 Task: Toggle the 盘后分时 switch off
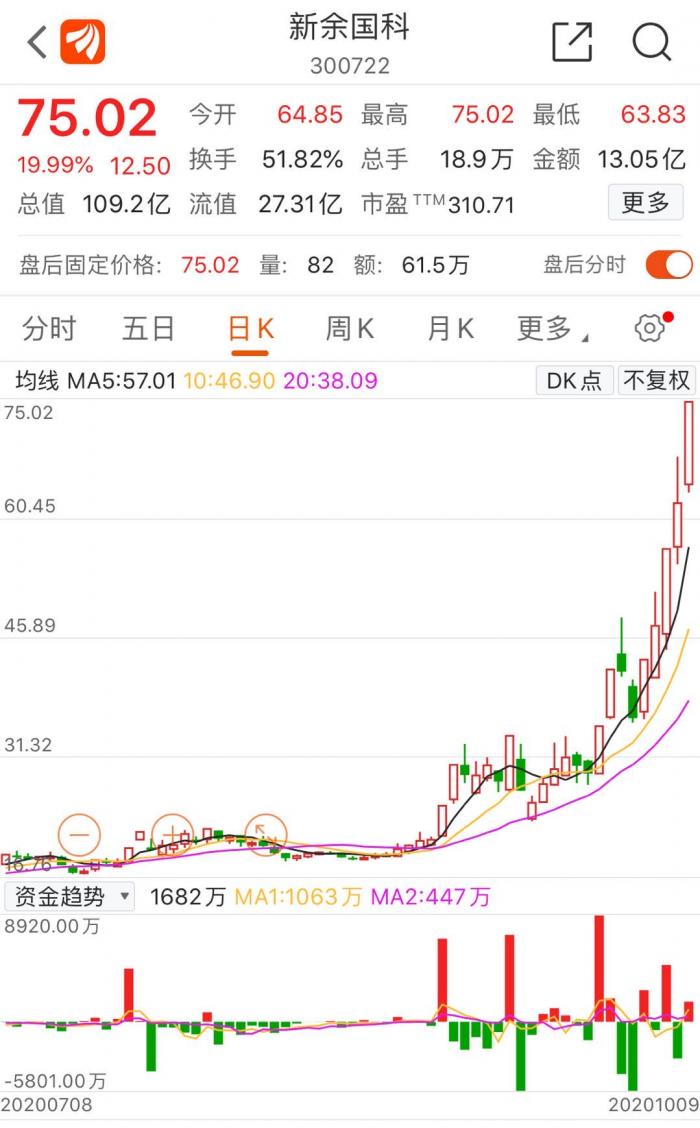(668, 265)
